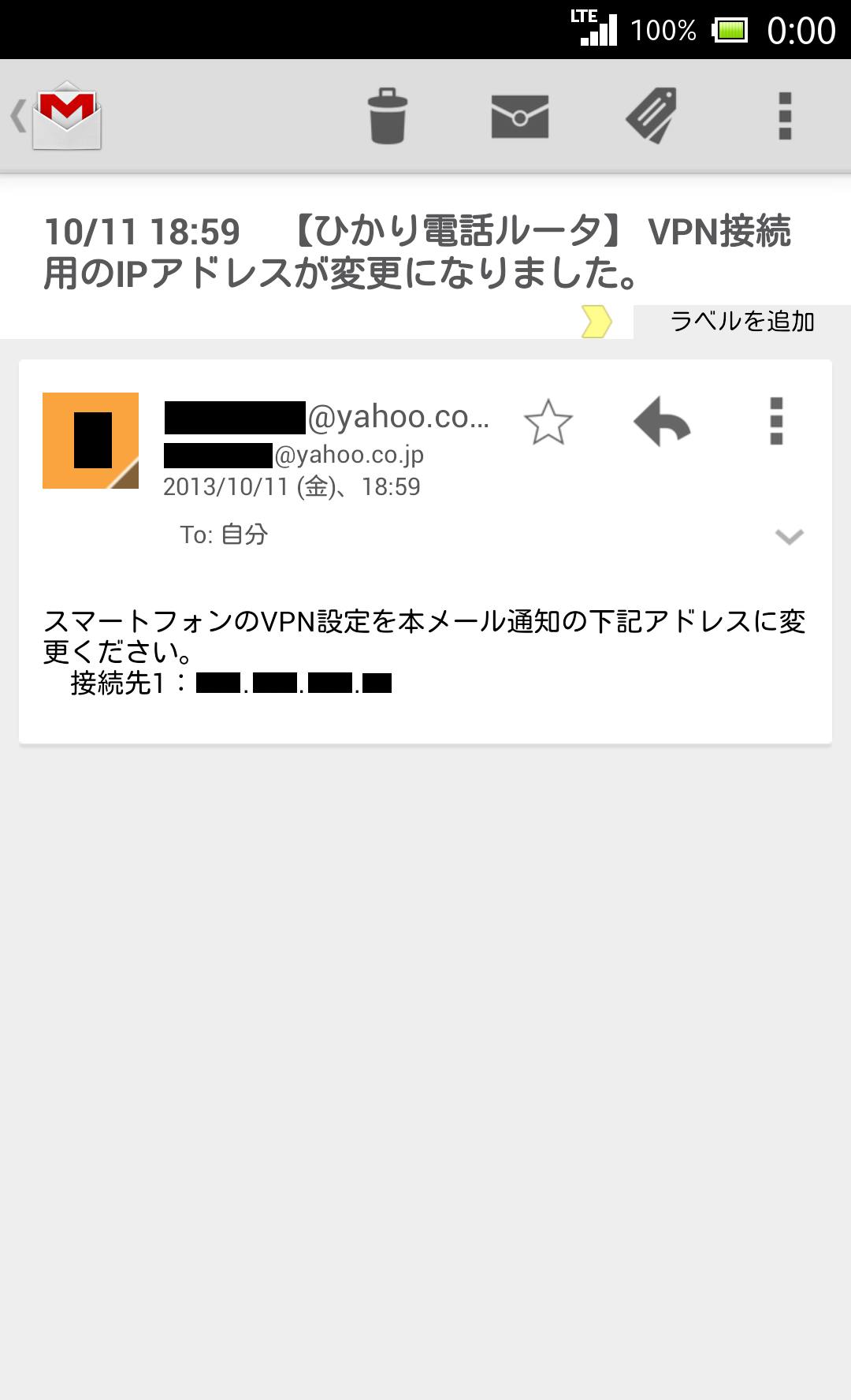Viewport: 851px width, 1400px height.
Task: Open the label tag action
Action: coord(652,116)
